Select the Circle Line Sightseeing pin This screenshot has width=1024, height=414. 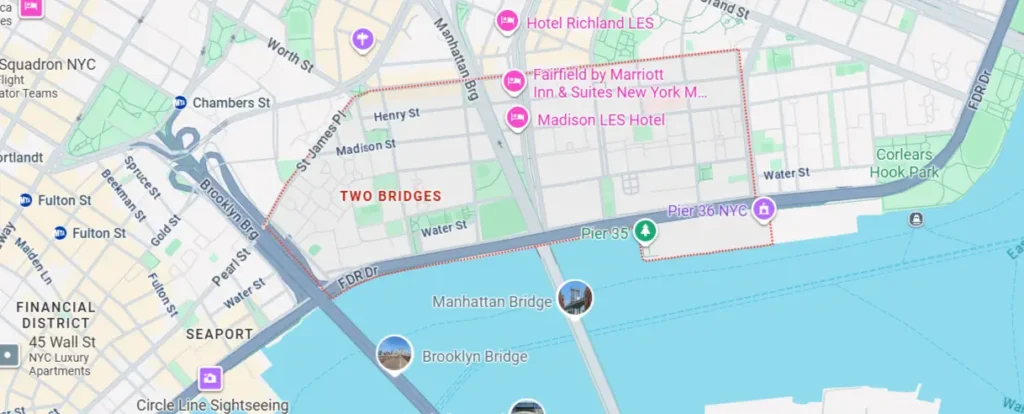[210, 378]
